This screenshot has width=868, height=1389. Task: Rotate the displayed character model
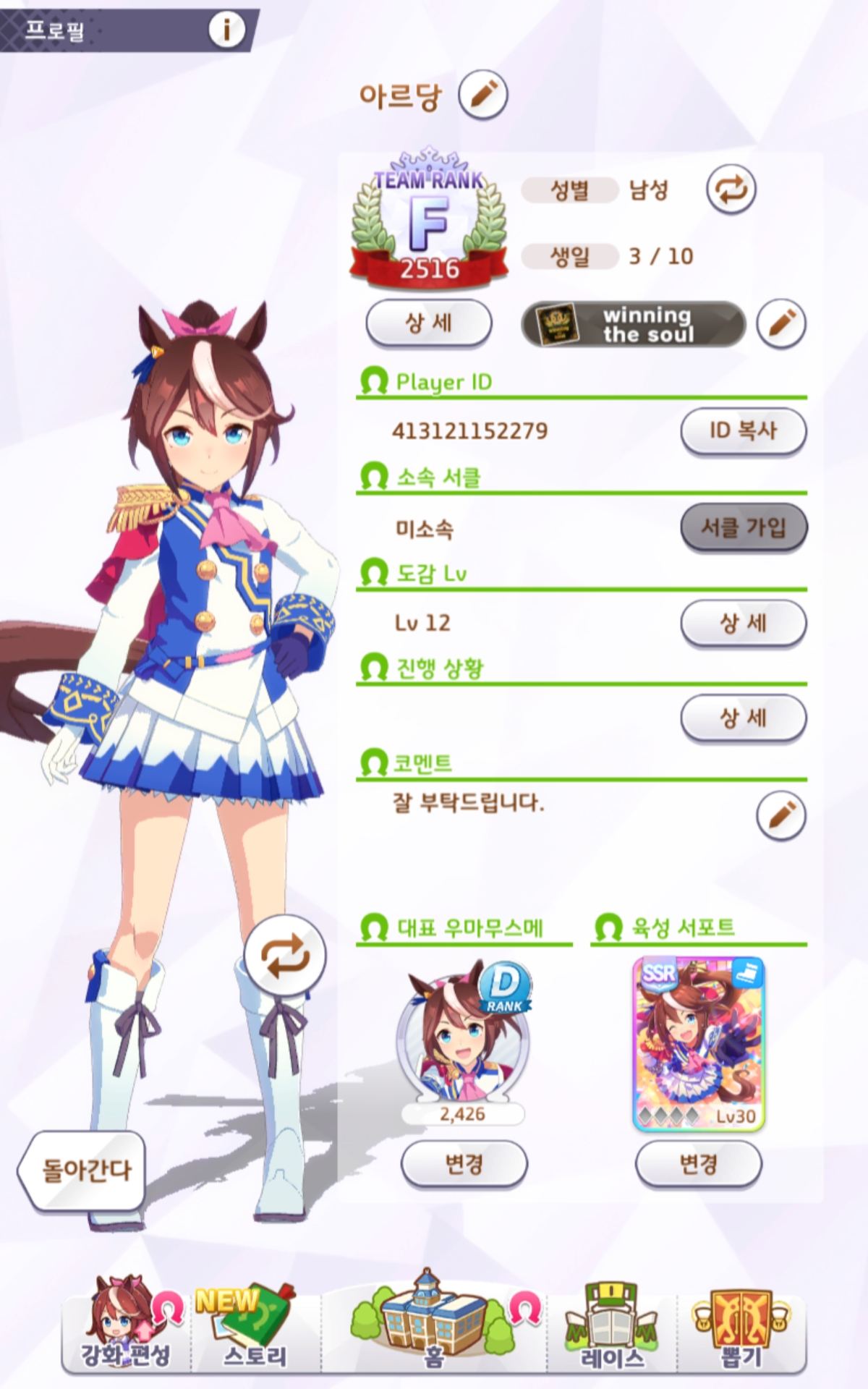pos(285,956)
